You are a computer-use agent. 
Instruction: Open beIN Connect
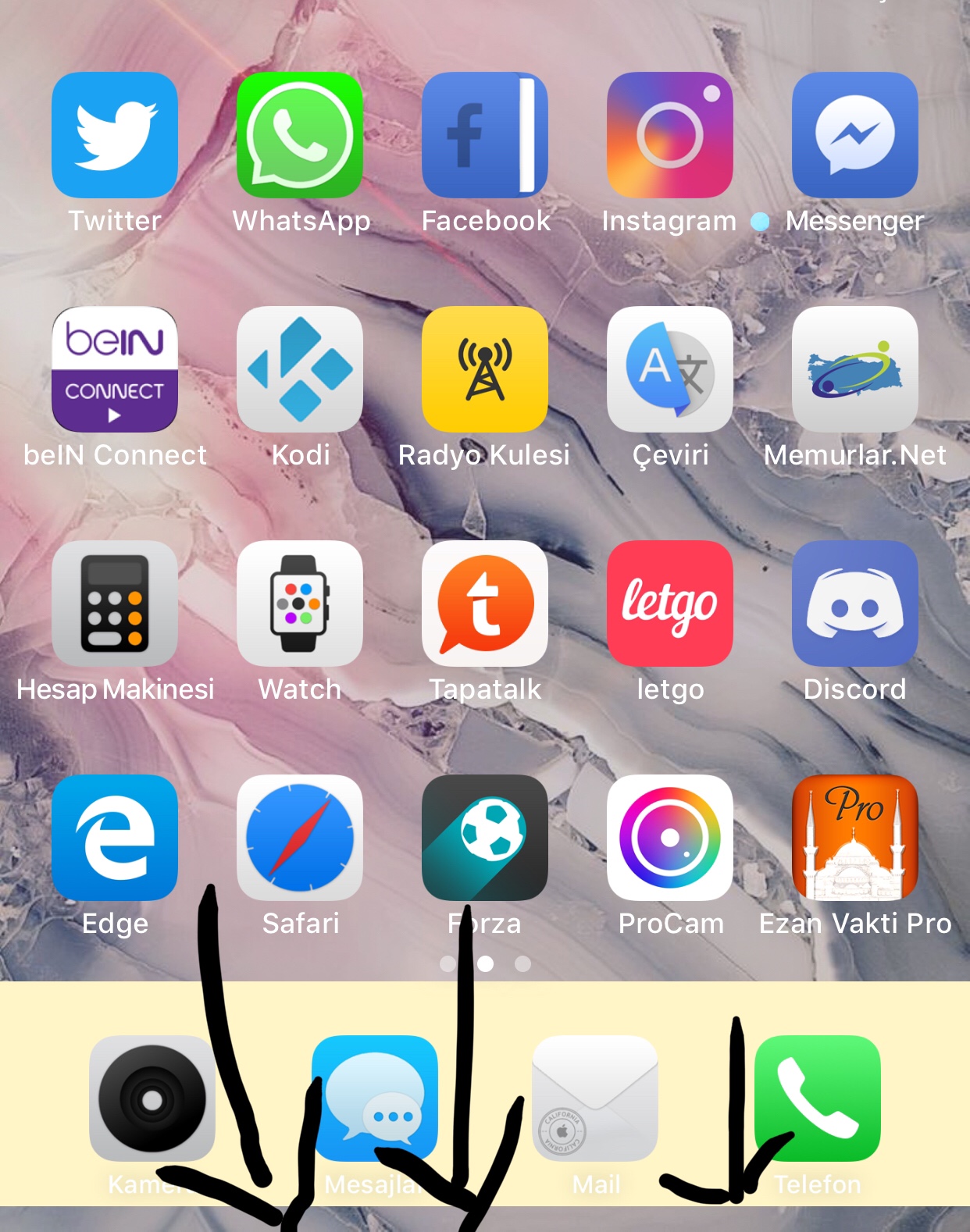pyautogui.click(x=115, y=369)
